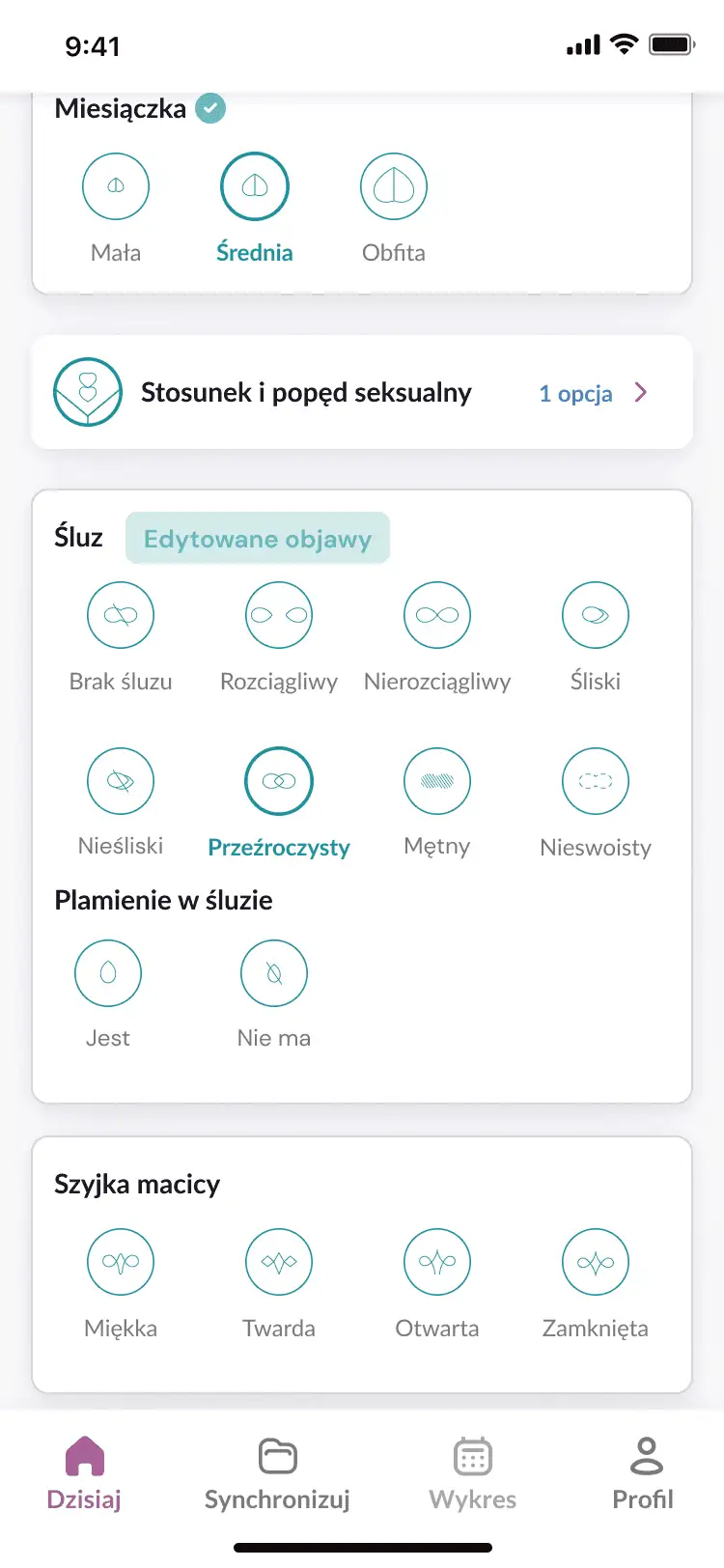Choose Obfita menstruation option

pyautogui.click(x=393, y=187)
